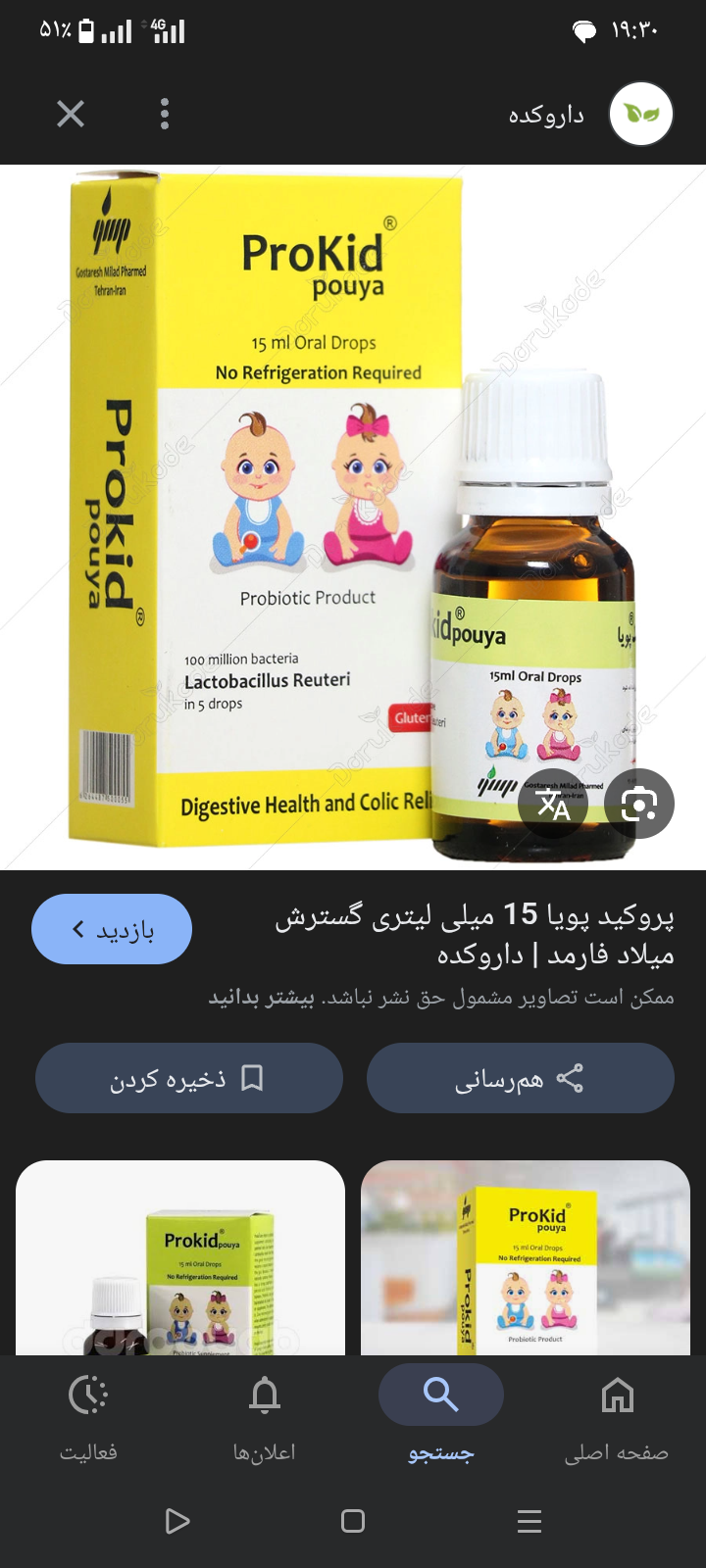Go to the اعلان‌ها notifications tab
Screen dimensions: 706x1568
265,1416
